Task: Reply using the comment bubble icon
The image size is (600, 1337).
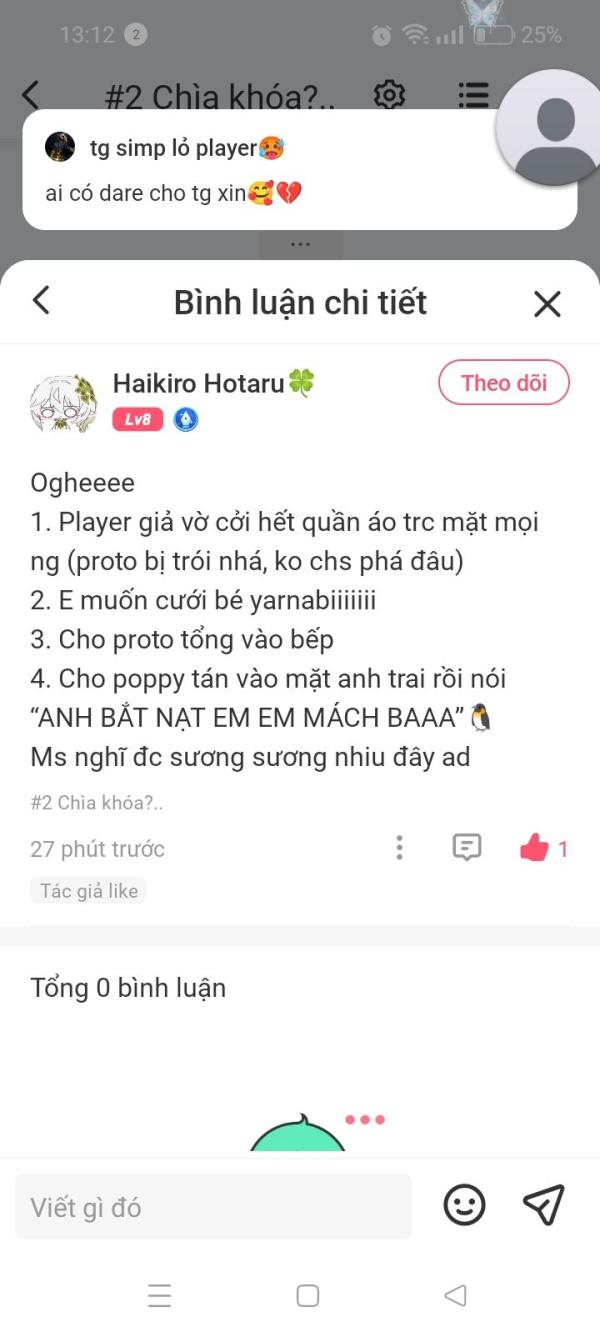Action: [x=466, y=848]
